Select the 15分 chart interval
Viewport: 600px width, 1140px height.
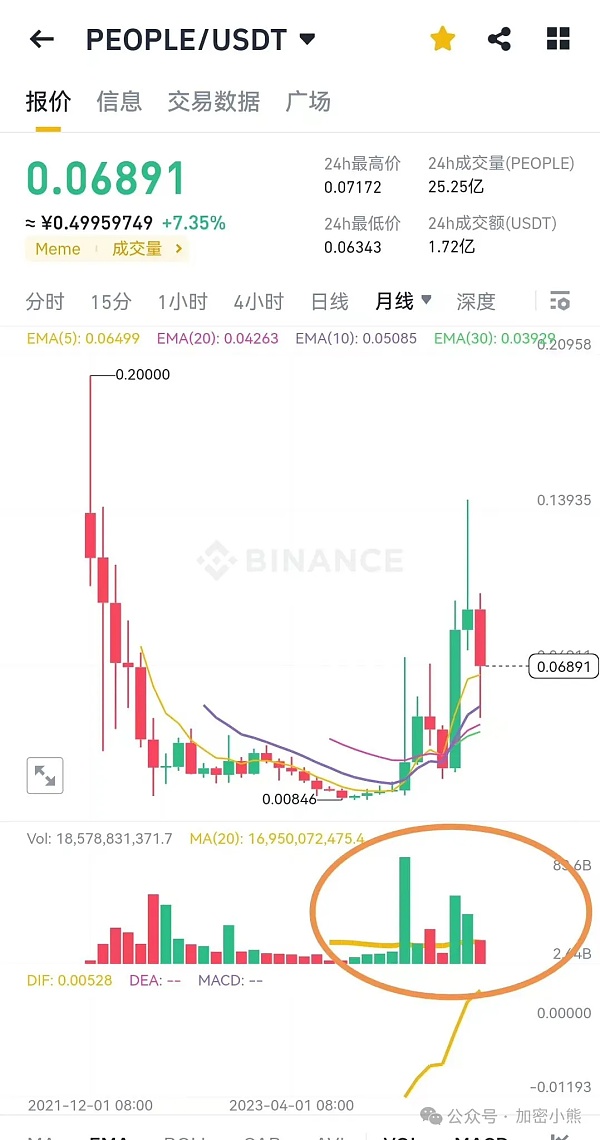110,301
